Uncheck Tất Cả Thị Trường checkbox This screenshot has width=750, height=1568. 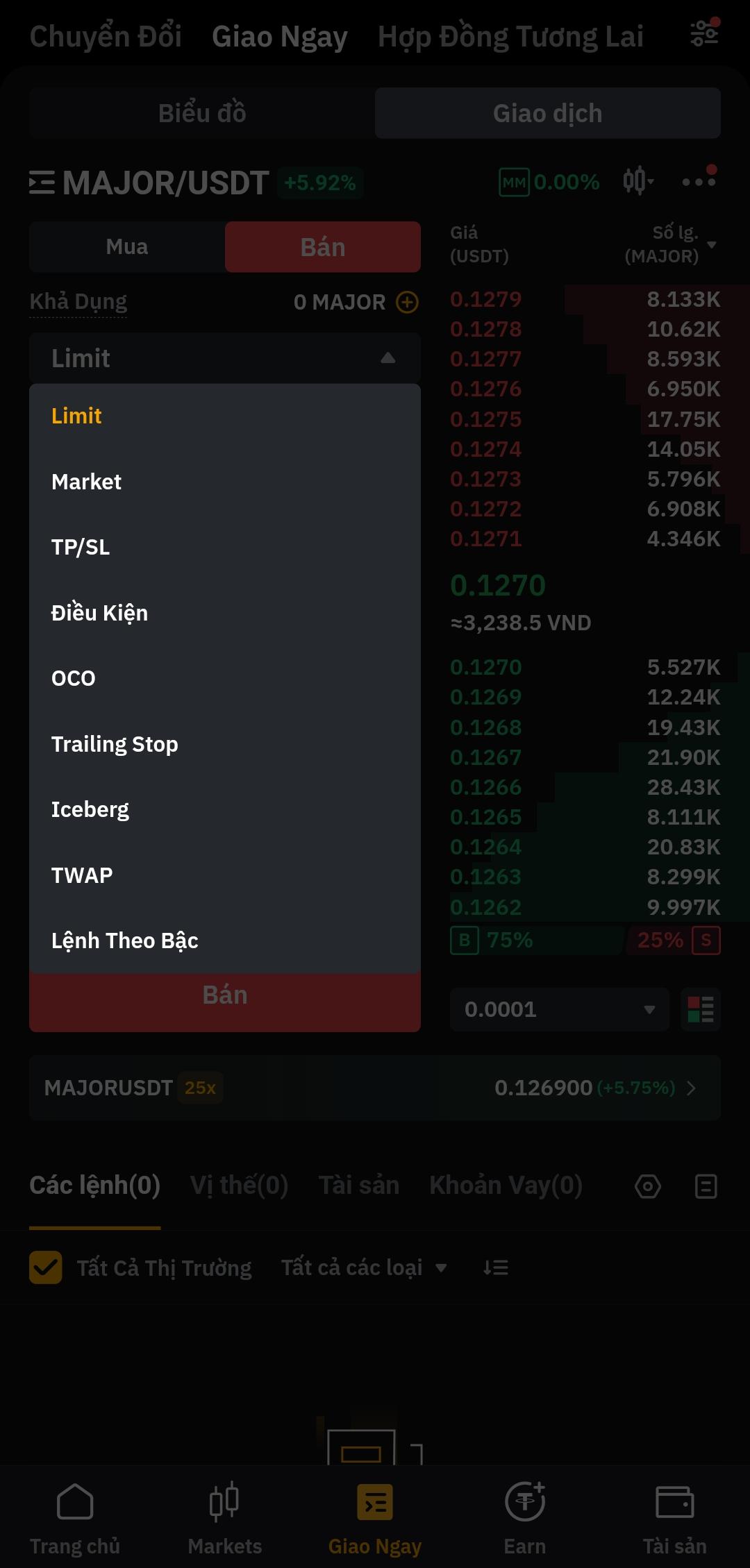pyautogui.click(x=46, y=1267)
